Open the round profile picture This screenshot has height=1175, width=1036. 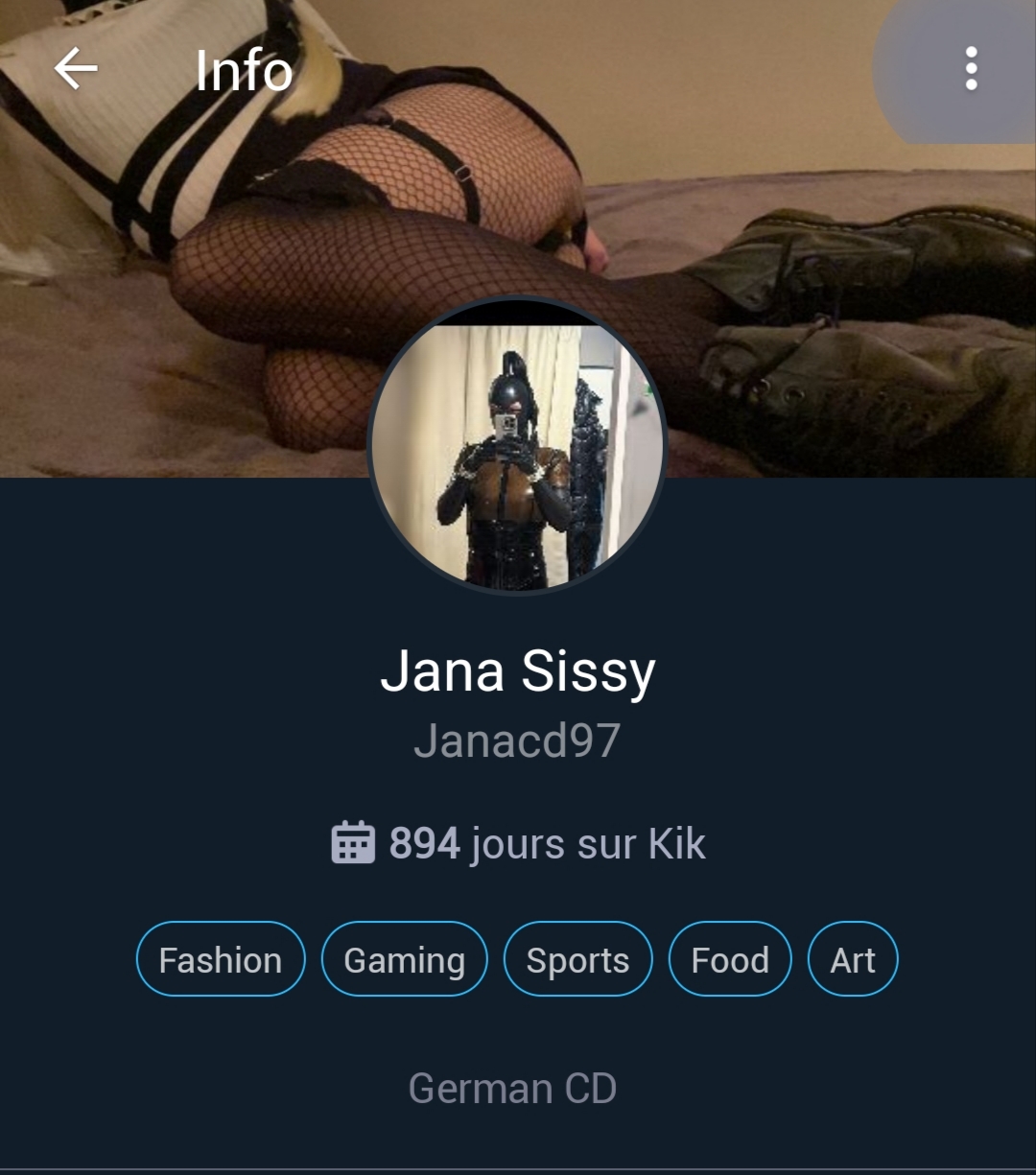pyautogui.click(x=517, y=445)
